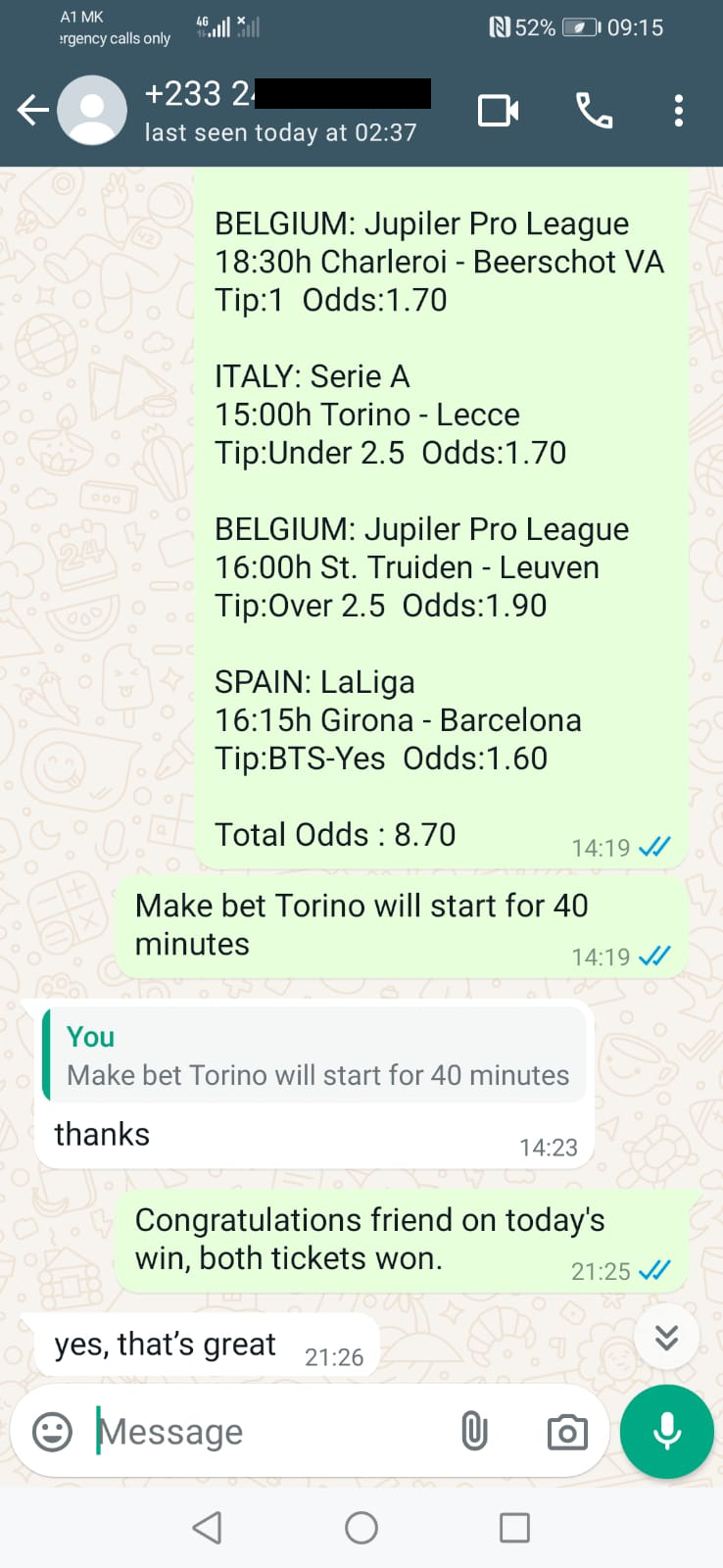
Task: Start a voice call
Action: point(595,111)
